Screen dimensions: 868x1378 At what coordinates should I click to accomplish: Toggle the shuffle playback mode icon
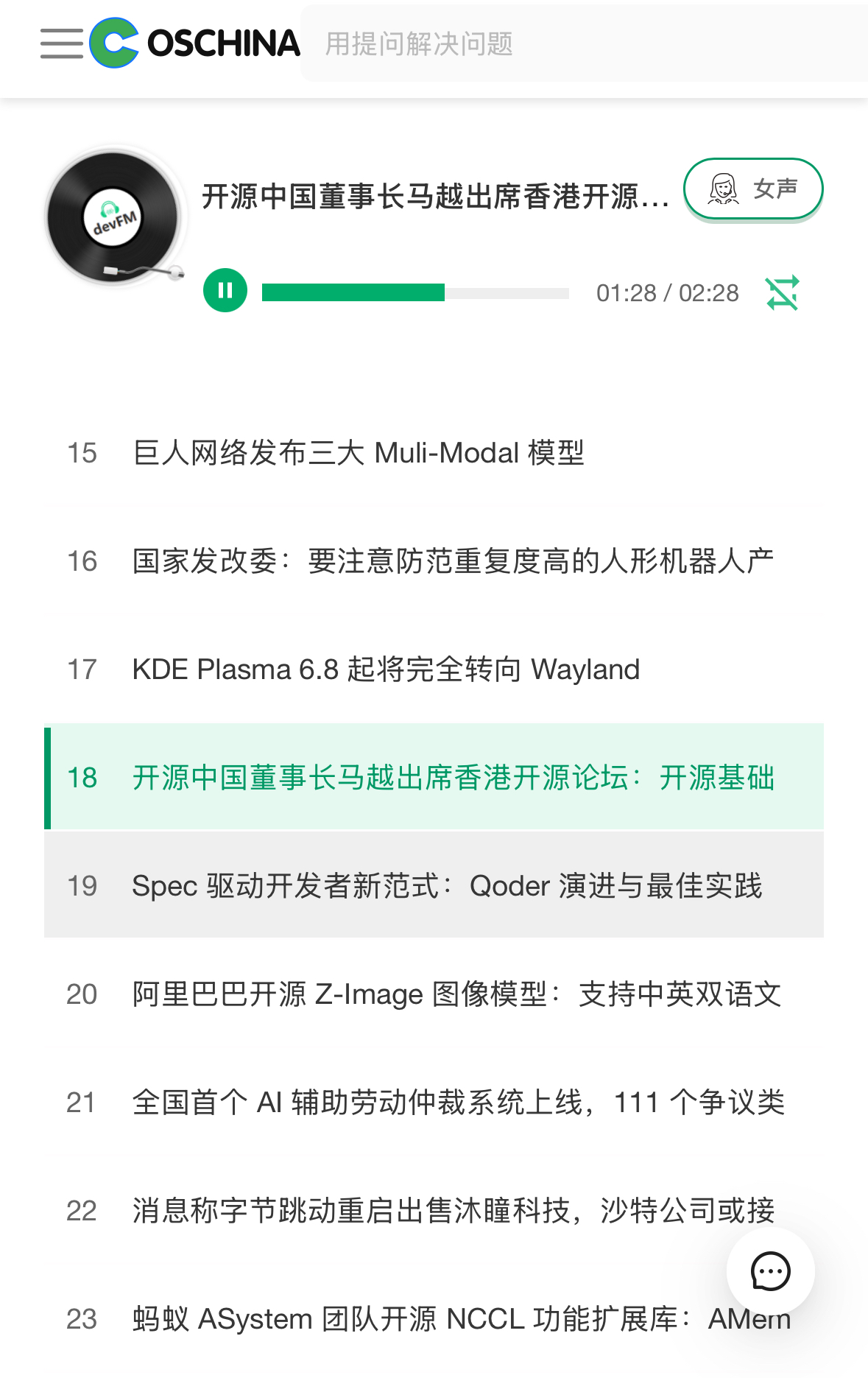[x=782, y=293]
